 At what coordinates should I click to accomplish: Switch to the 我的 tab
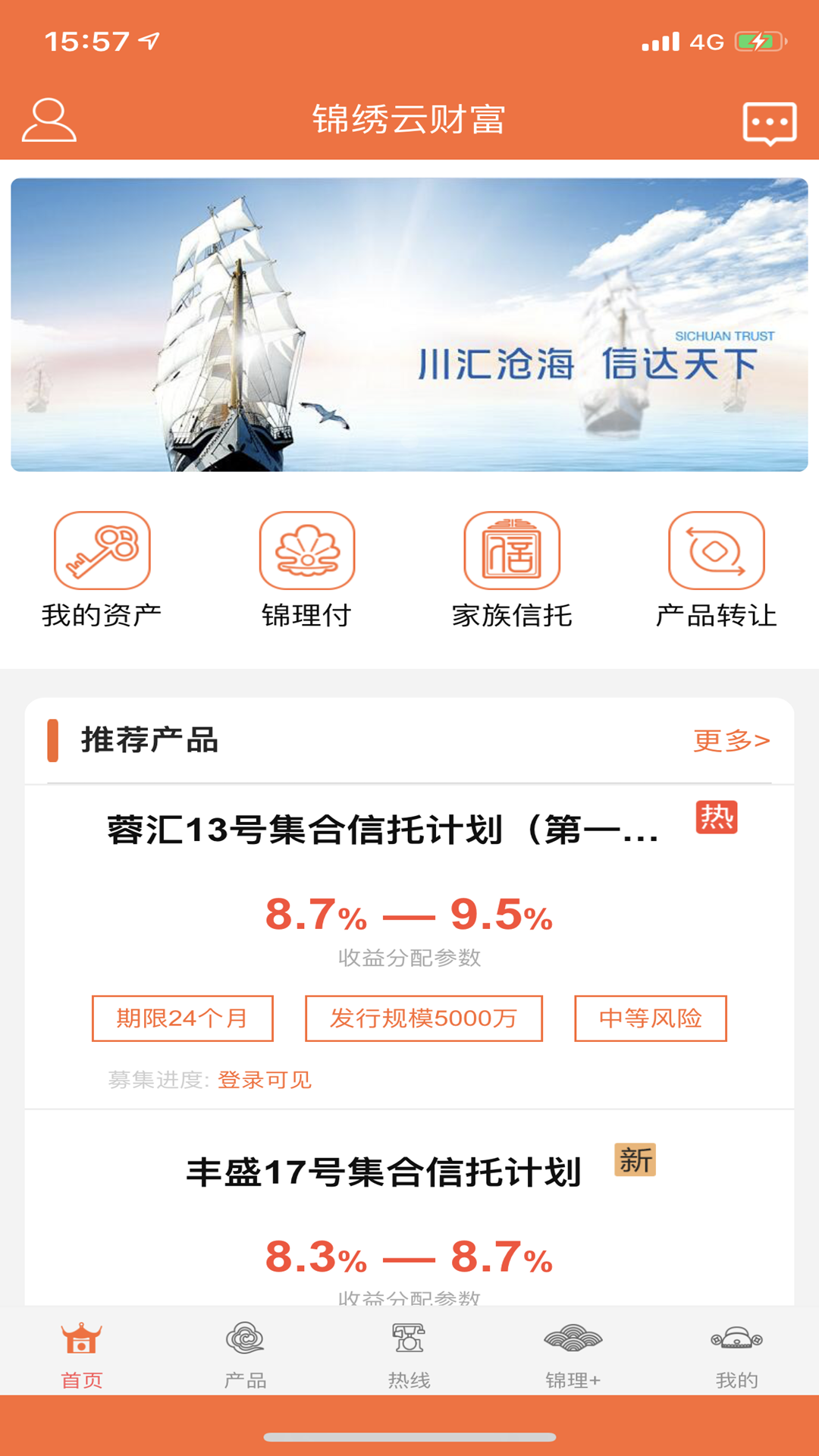pyautogui.click(x=736, y=1354)
